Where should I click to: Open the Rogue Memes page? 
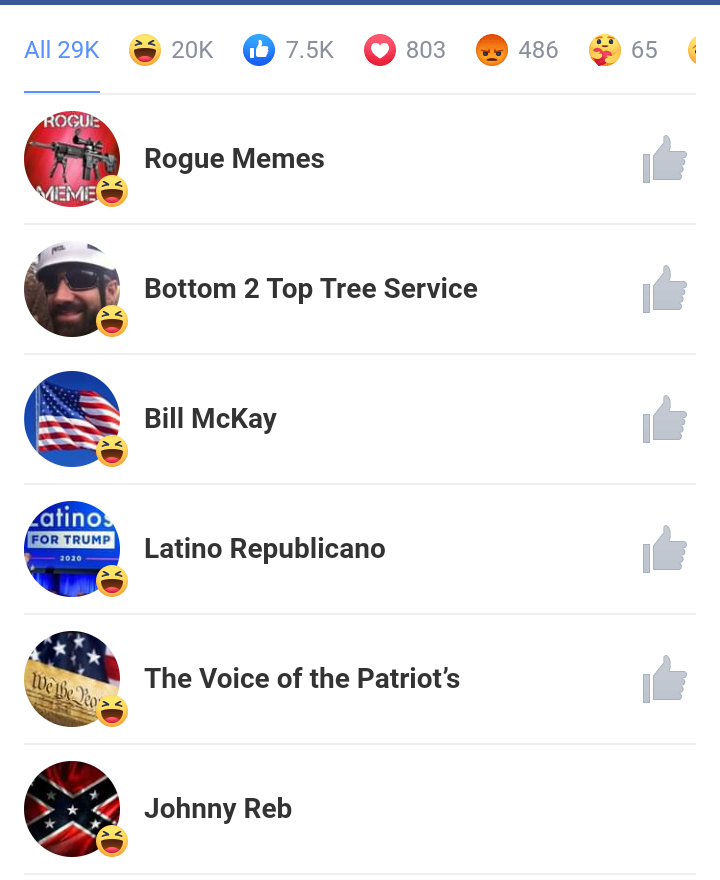[234, 159]
